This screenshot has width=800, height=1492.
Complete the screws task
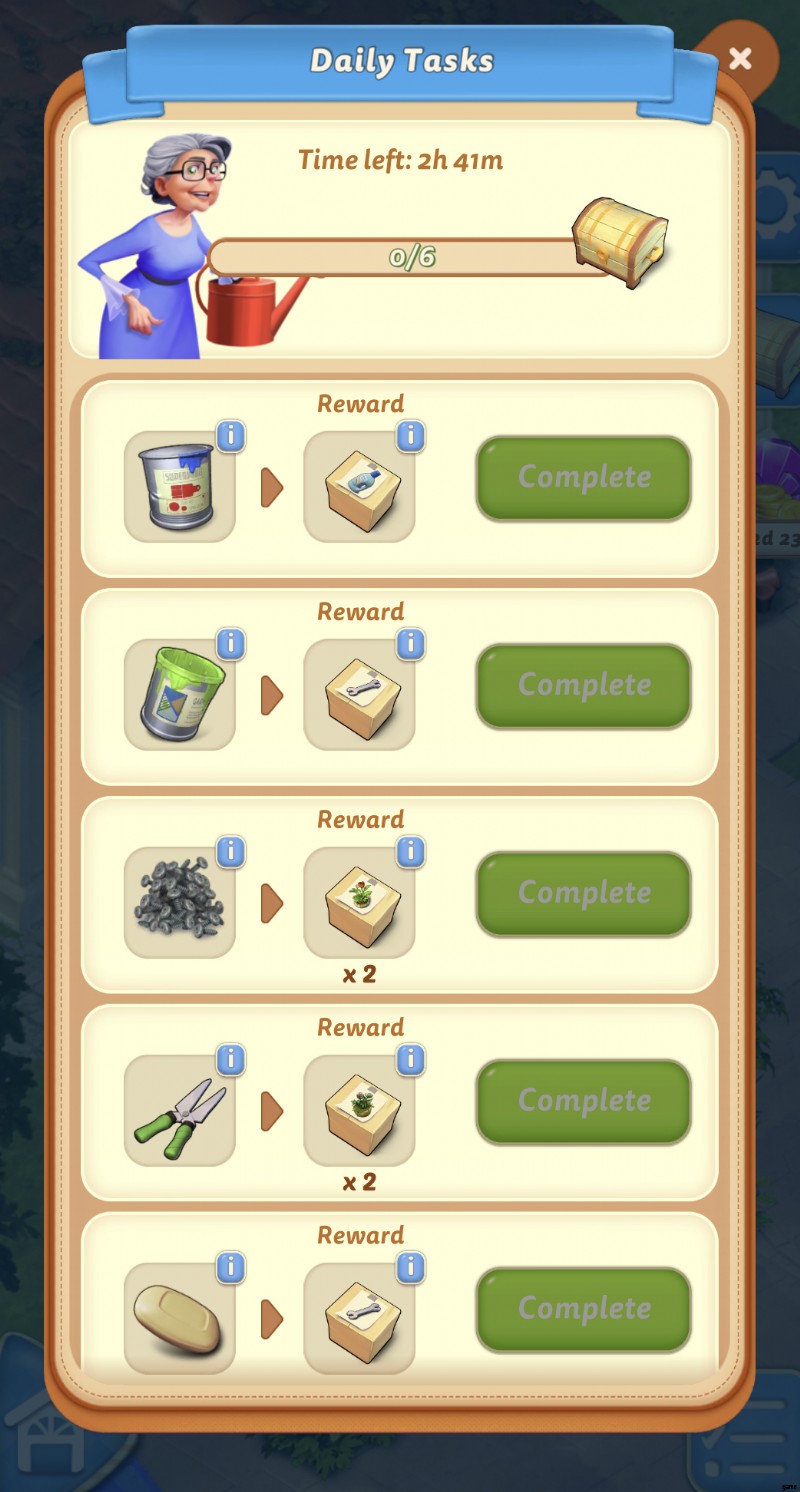click(x=583, y=894)
